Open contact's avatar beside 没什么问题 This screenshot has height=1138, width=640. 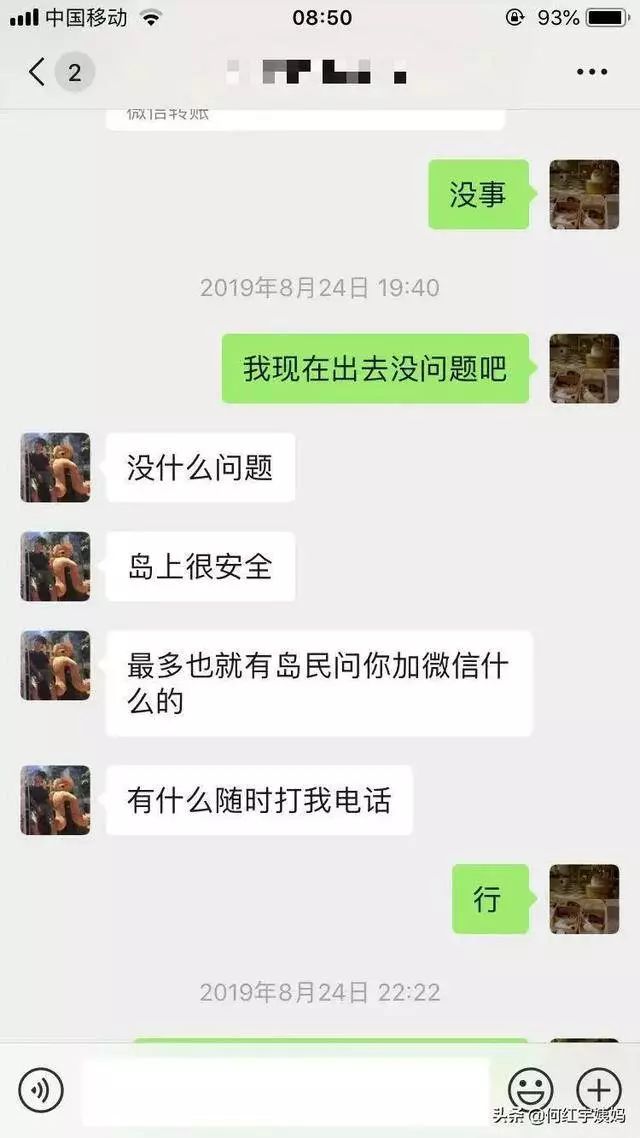(x=56, y=467)
